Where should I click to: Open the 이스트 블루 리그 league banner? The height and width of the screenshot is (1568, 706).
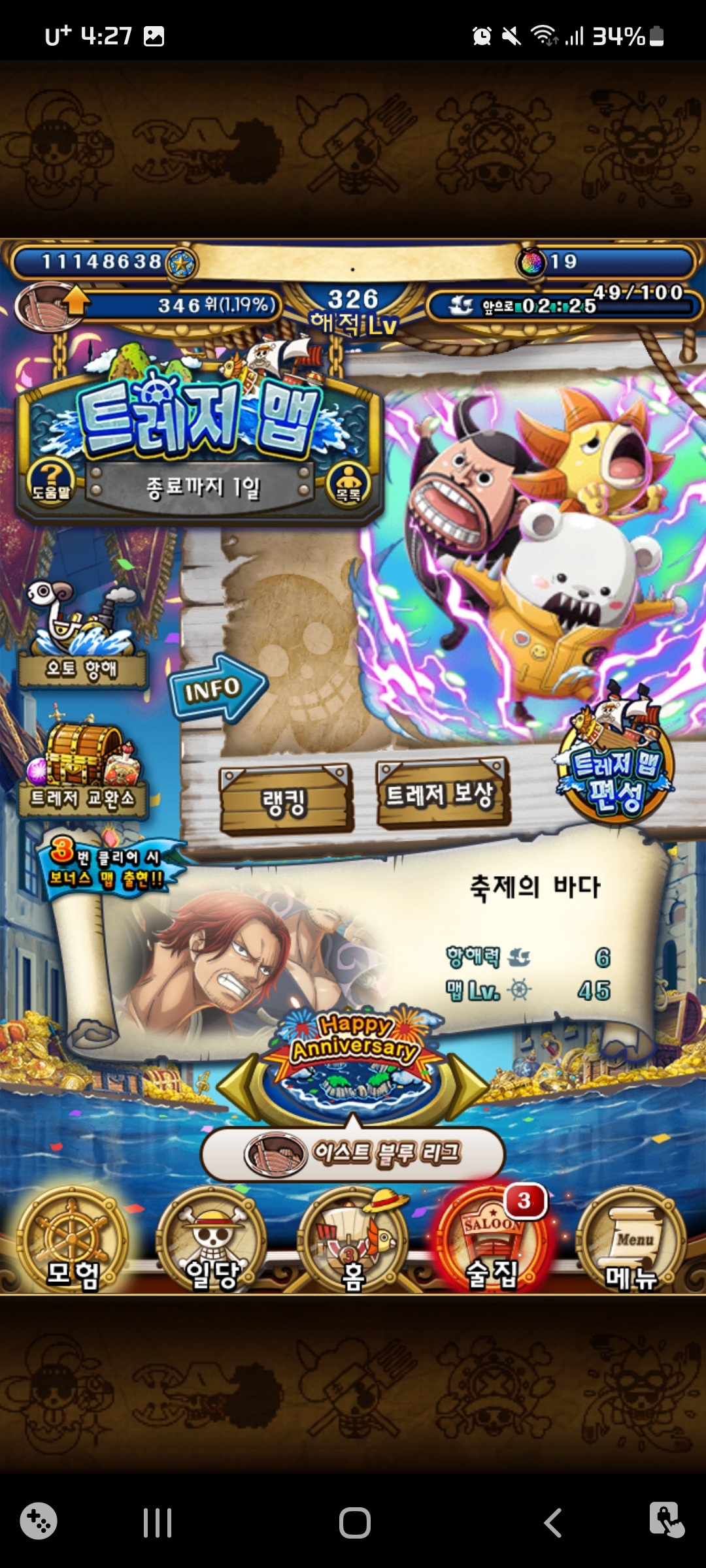[353, 1154]
